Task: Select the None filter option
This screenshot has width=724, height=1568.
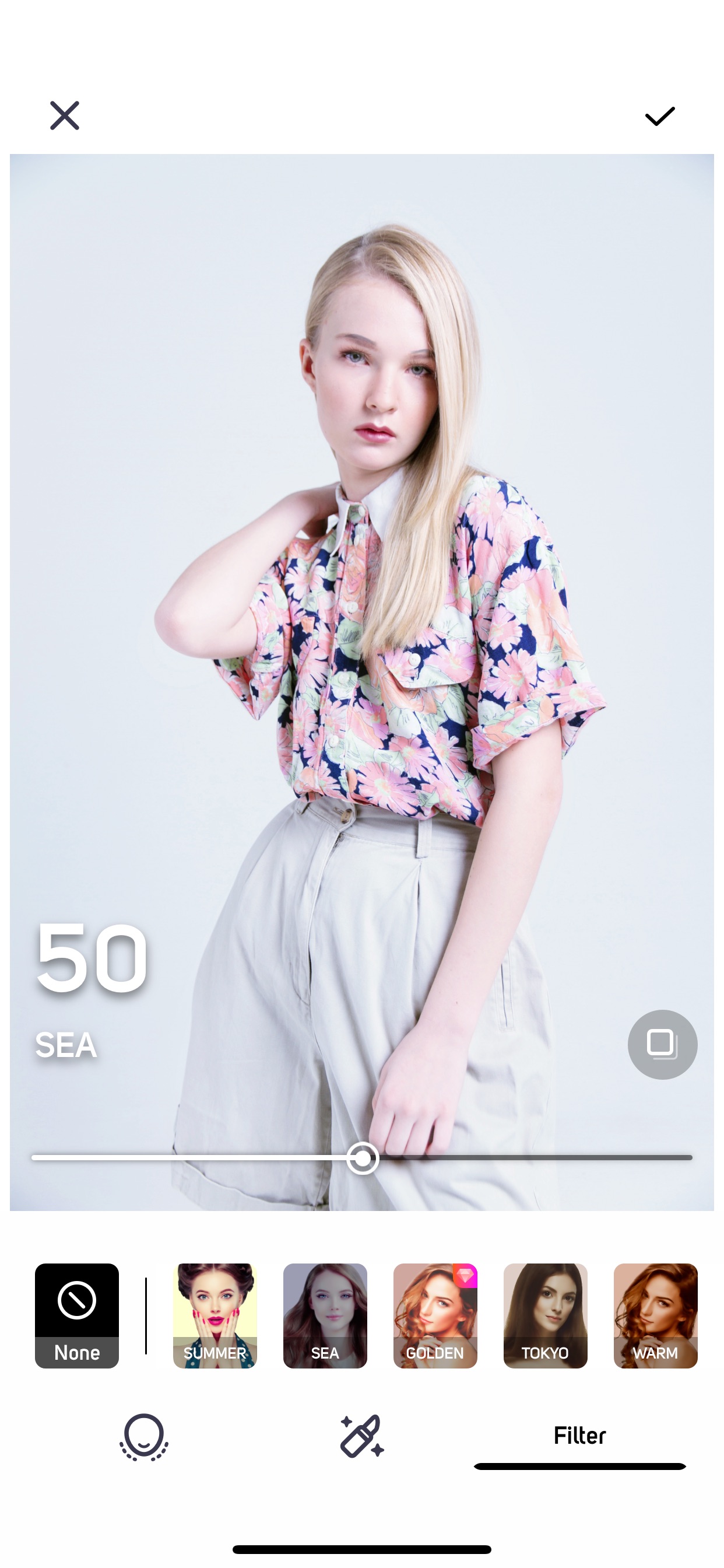Action: 77,1316
